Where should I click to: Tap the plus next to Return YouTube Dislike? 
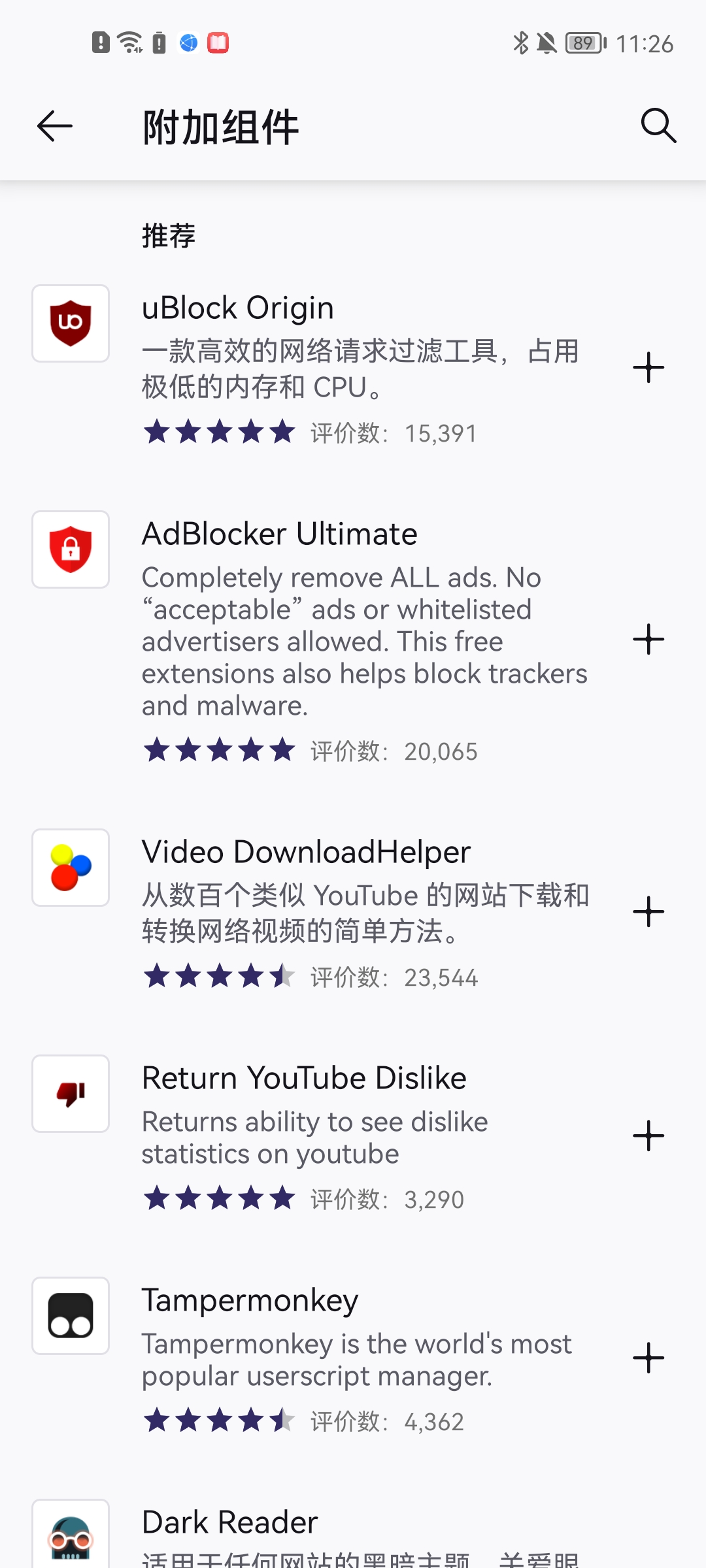(648, 1136)
